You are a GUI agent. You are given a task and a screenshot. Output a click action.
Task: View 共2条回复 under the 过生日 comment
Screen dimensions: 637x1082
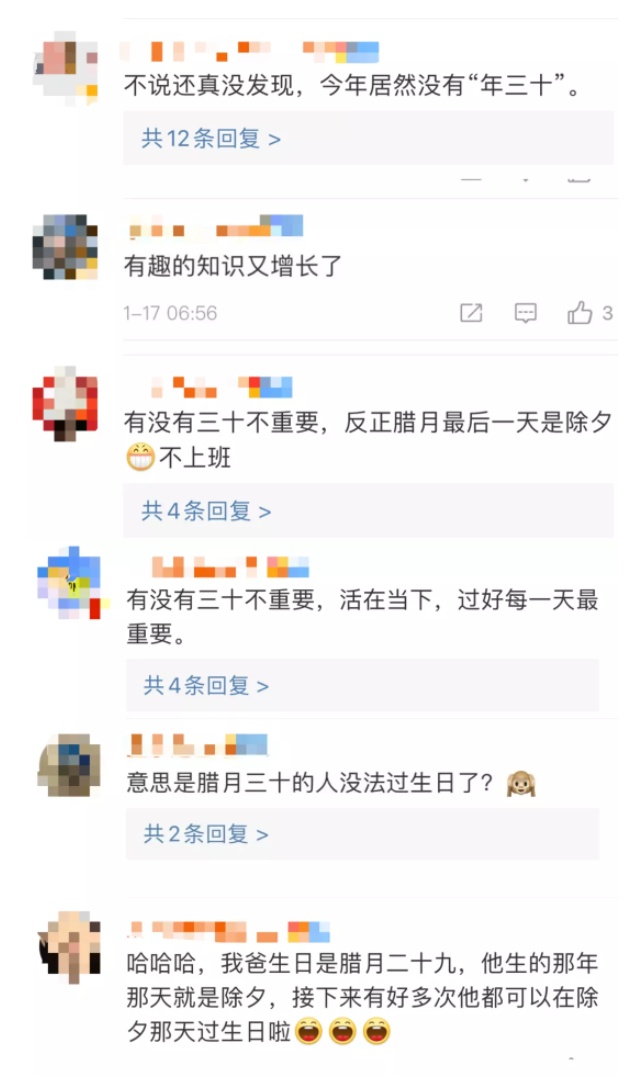click(206, 833)
